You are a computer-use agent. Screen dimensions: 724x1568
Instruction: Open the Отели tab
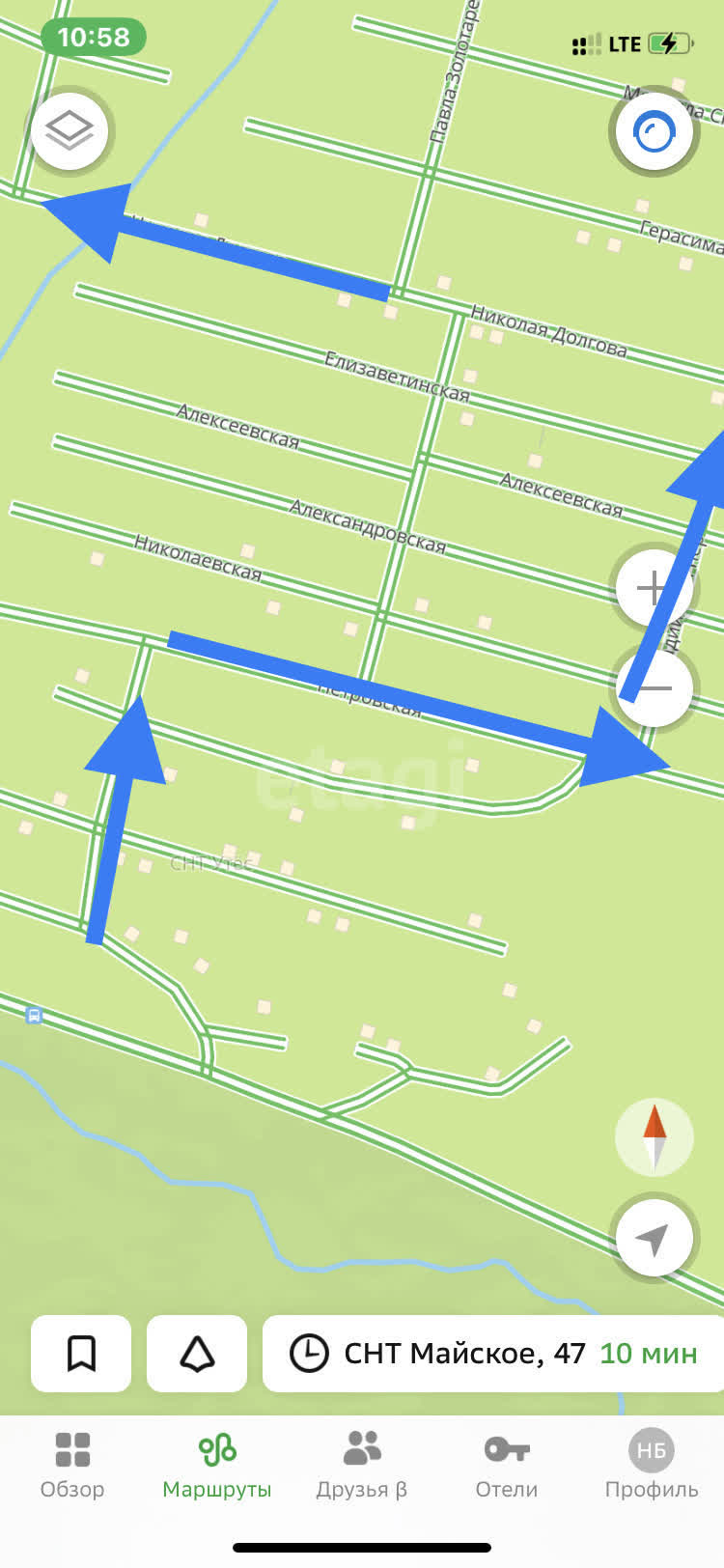506,1465
